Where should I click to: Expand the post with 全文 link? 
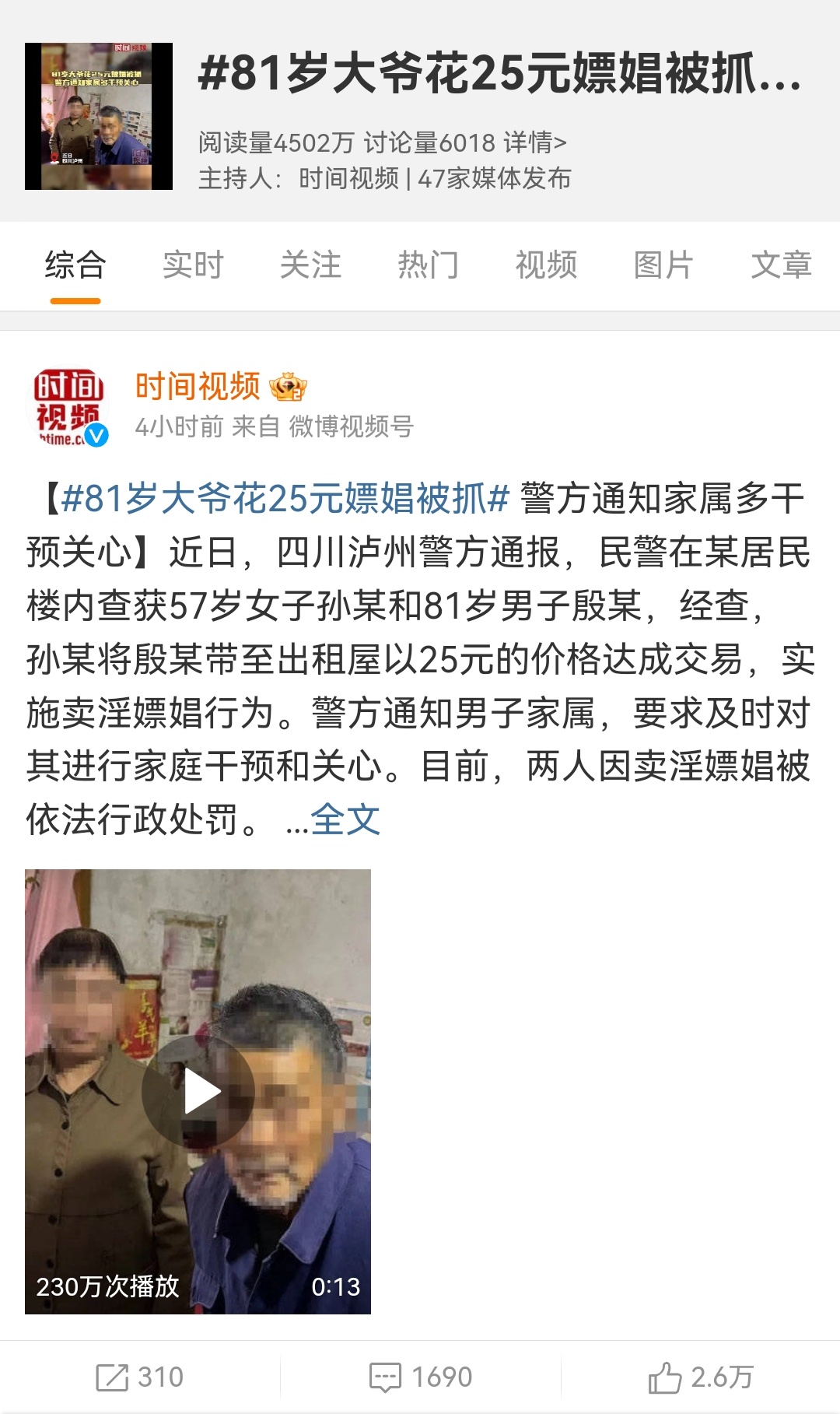point(345,819)
